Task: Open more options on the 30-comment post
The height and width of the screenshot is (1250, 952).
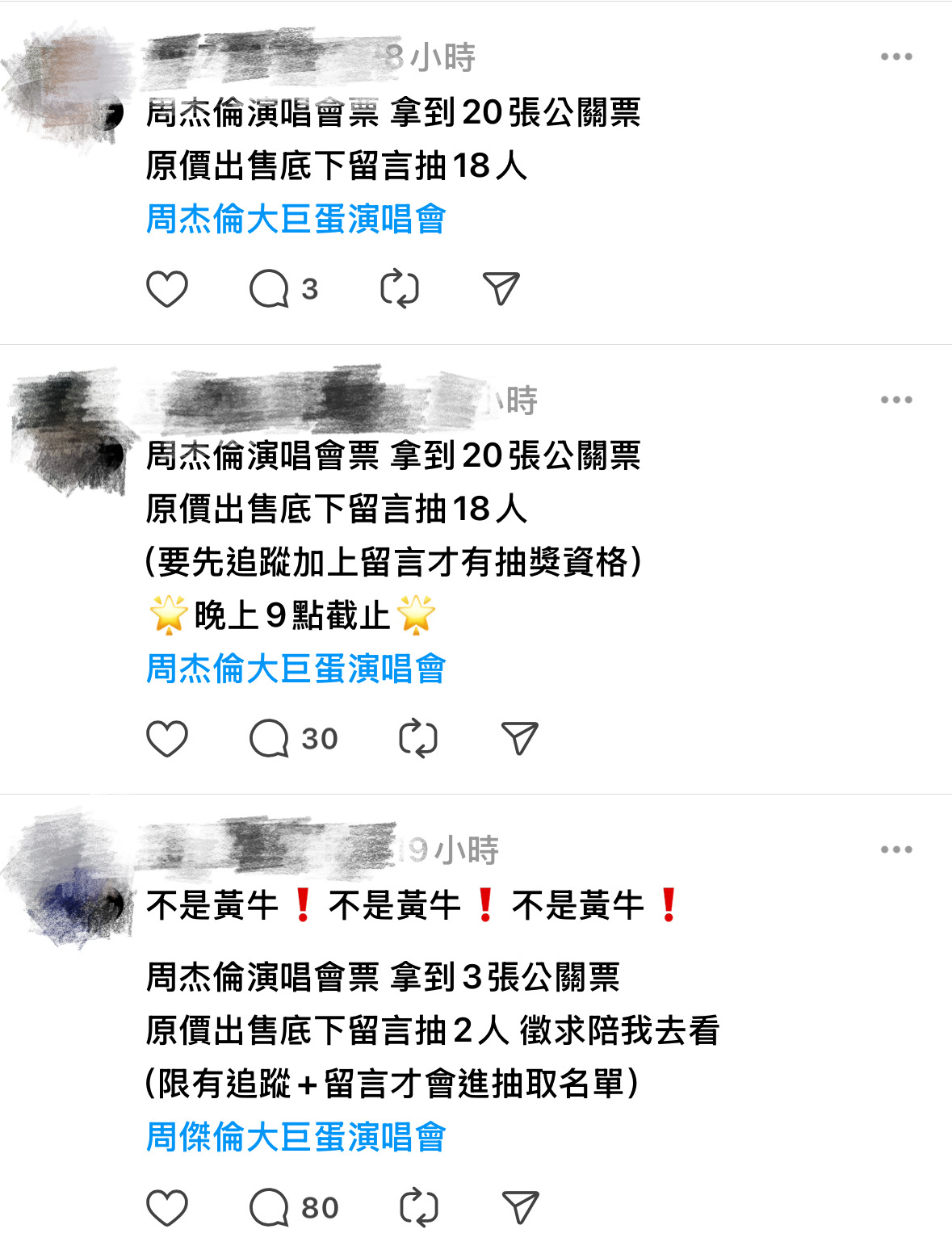Action: pyautogui.click(x=896, y=400)
